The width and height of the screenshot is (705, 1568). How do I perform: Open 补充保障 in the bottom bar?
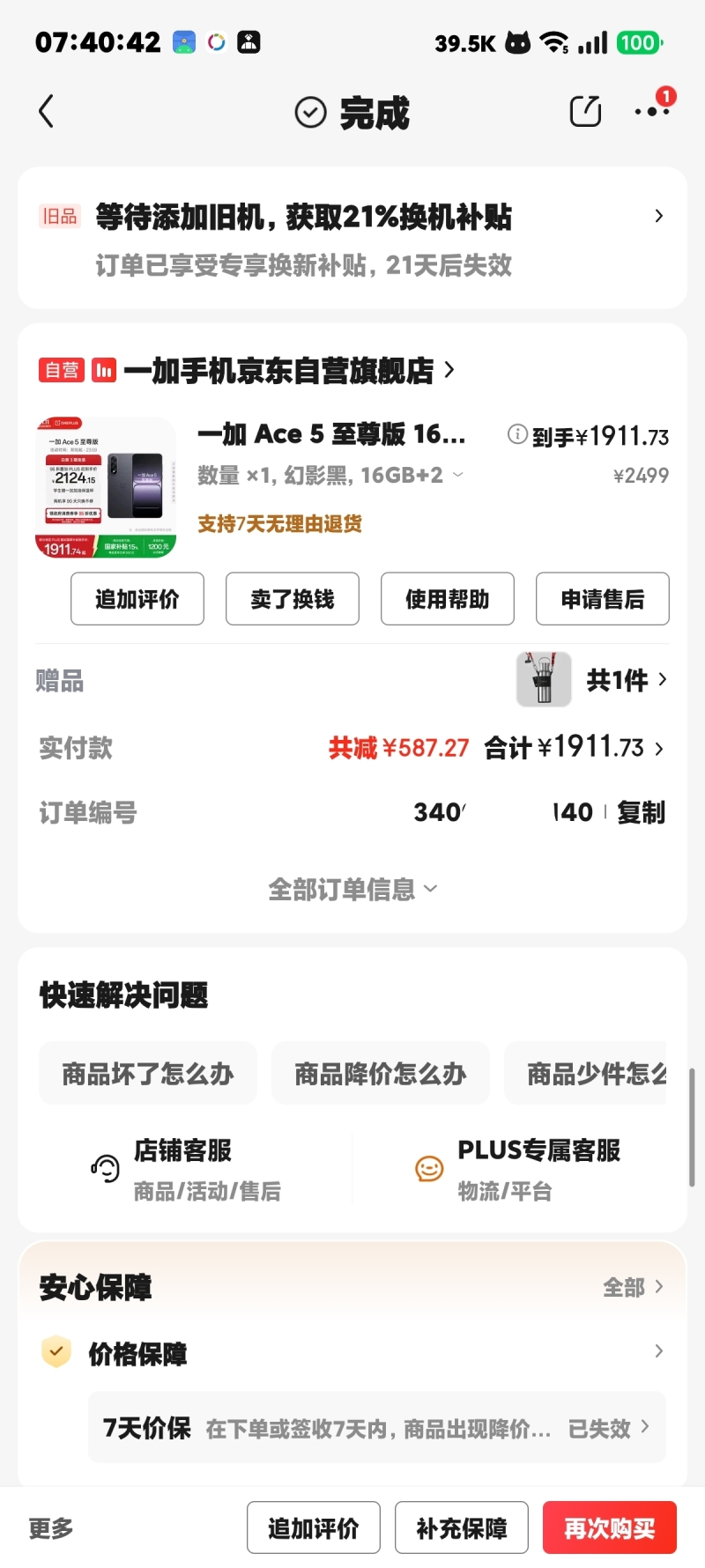tap(462, 1527)
